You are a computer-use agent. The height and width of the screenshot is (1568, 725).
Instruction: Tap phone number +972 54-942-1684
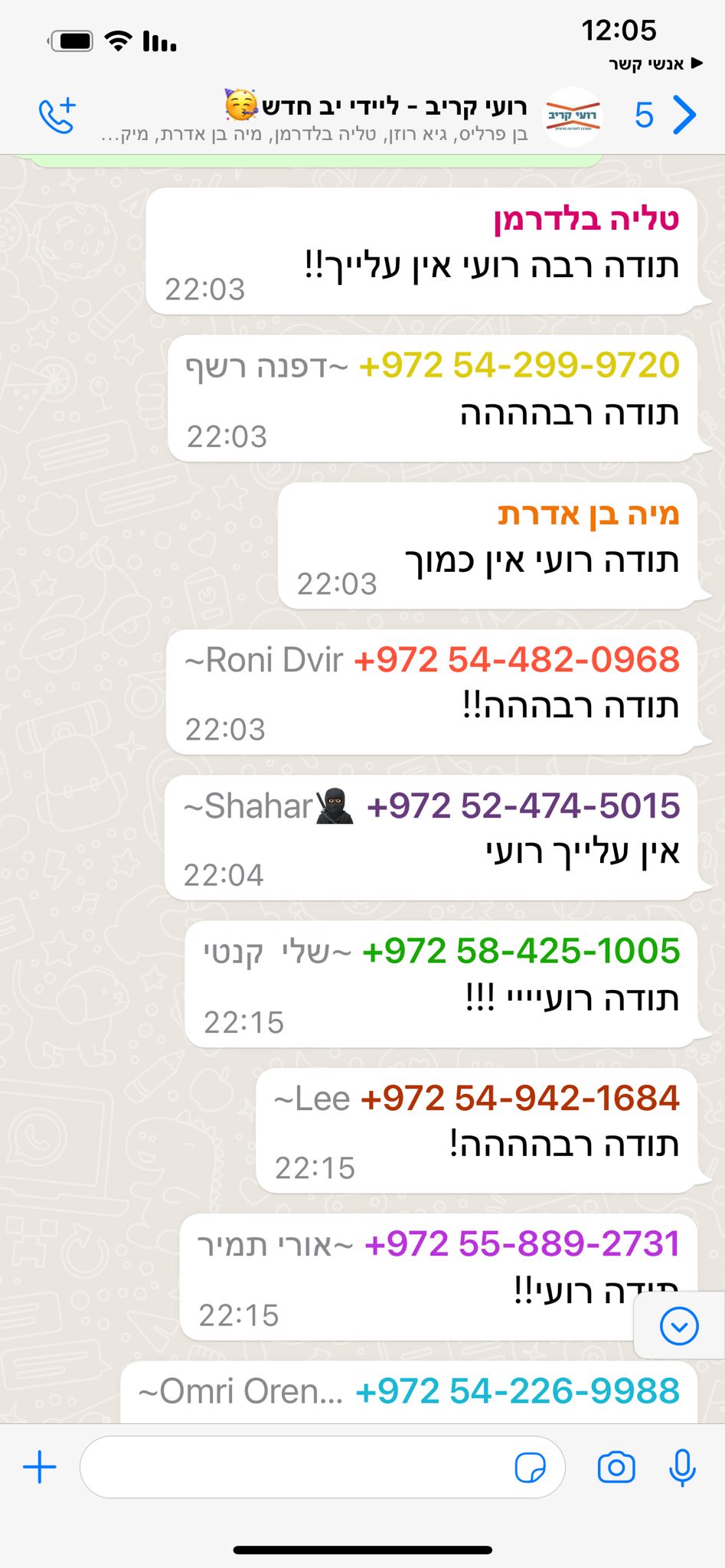[x=520, y=1099]
